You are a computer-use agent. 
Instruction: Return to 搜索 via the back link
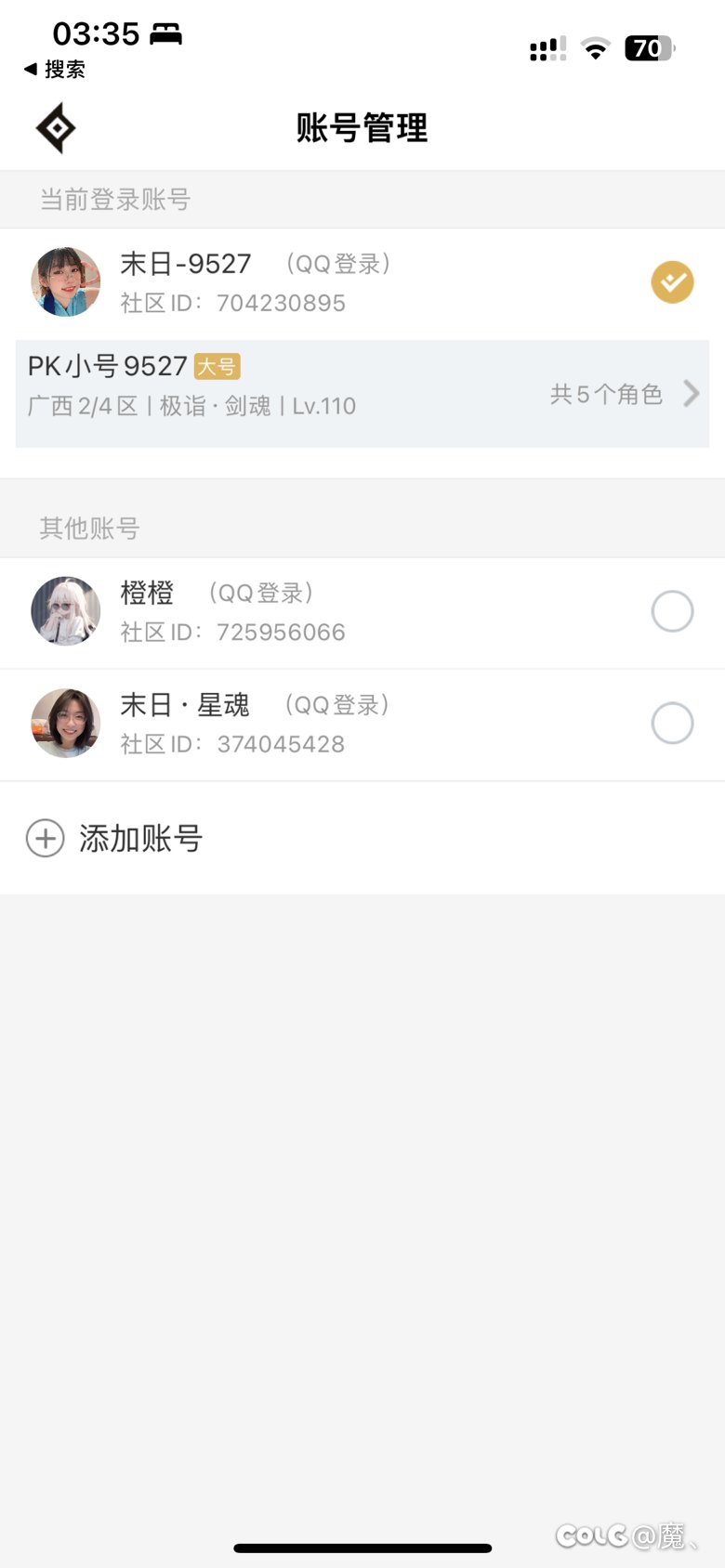55,70
